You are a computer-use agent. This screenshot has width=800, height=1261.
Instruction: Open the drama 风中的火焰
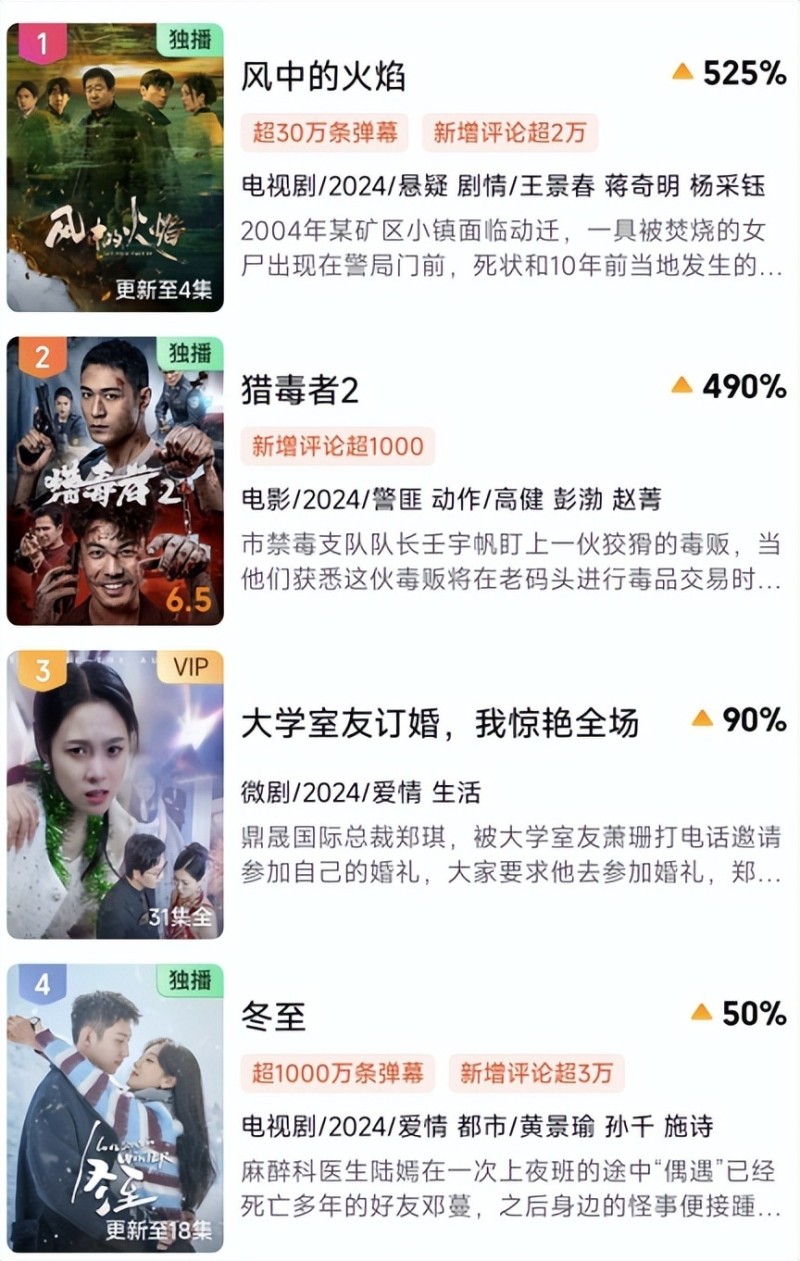click(x=323, y=77)
